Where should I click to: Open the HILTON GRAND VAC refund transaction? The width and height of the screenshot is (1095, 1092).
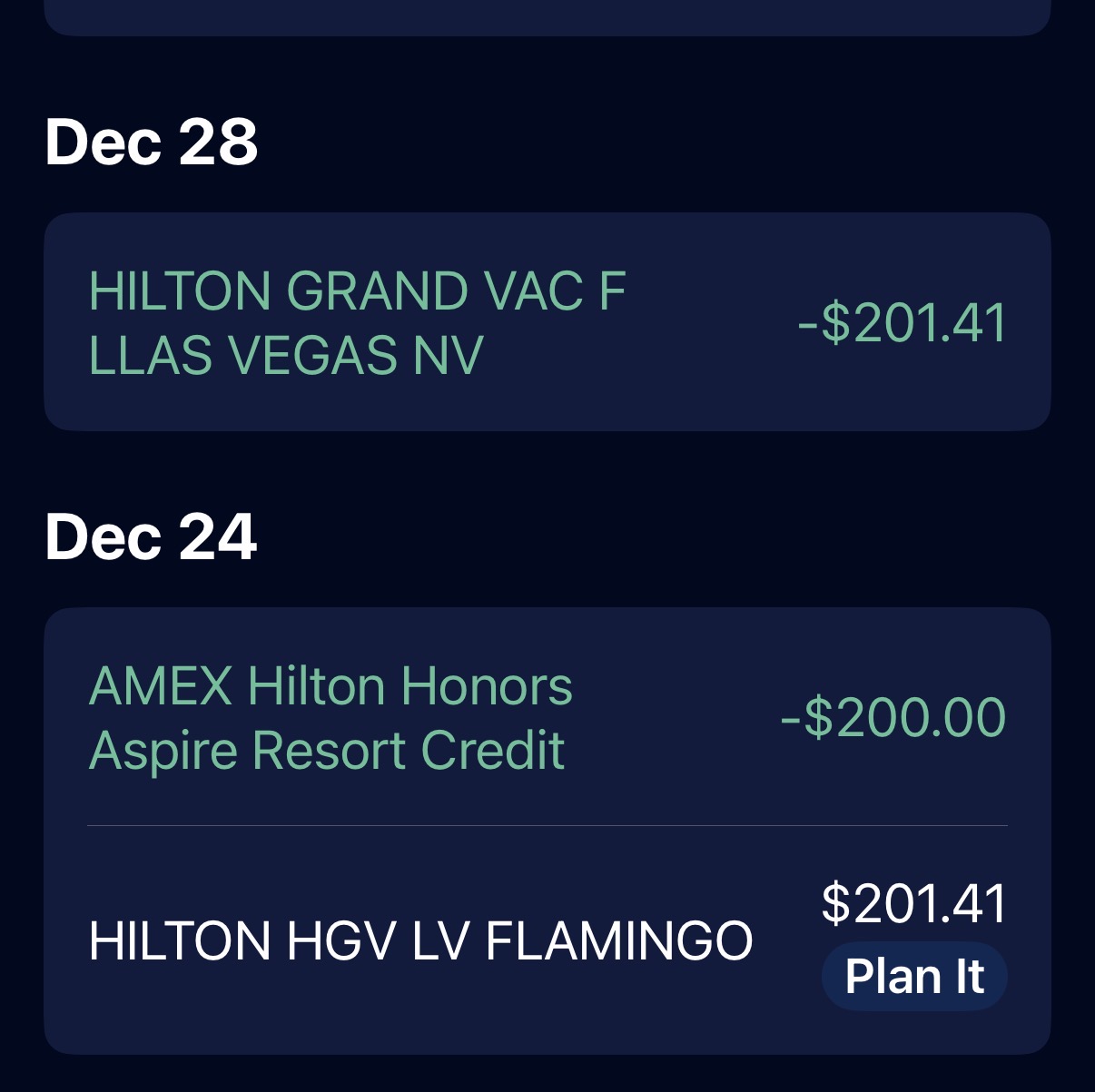tap(545, 322)
